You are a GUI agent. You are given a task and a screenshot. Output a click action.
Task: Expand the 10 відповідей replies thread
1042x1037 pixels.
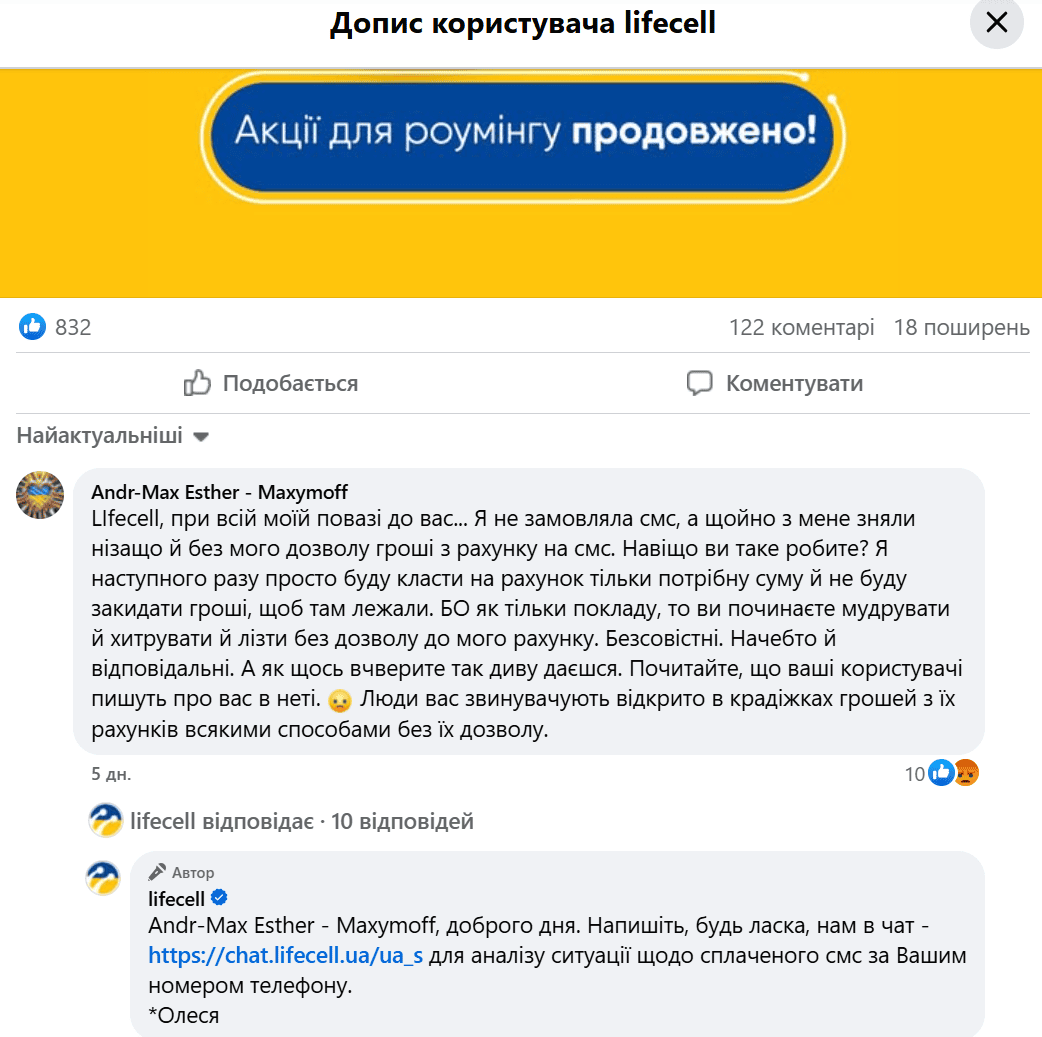click(301, 822)
